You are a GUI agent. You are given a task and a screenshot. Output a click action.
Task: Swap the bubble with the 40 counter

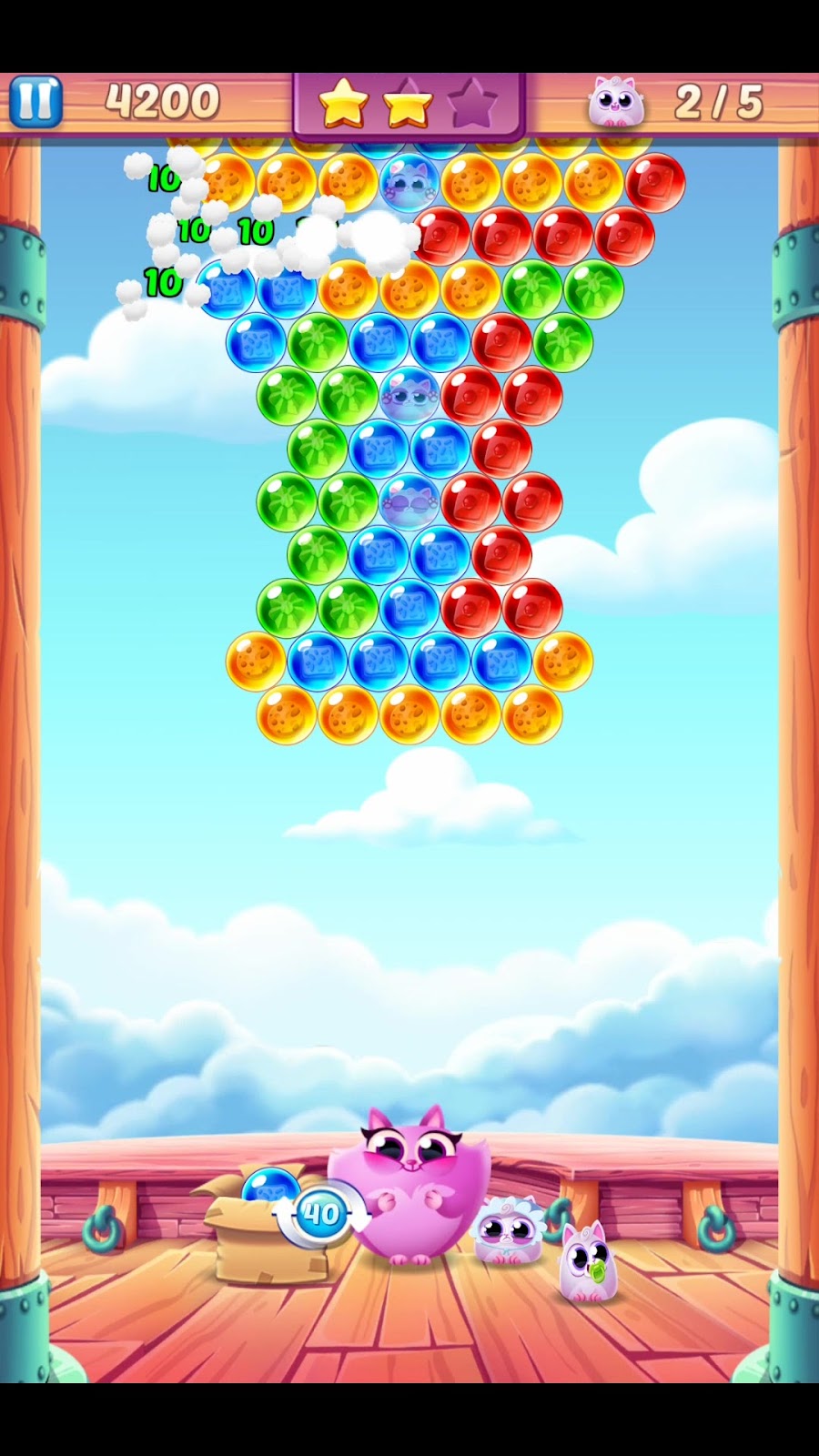pyautogui.click(x=319, y=1213)
